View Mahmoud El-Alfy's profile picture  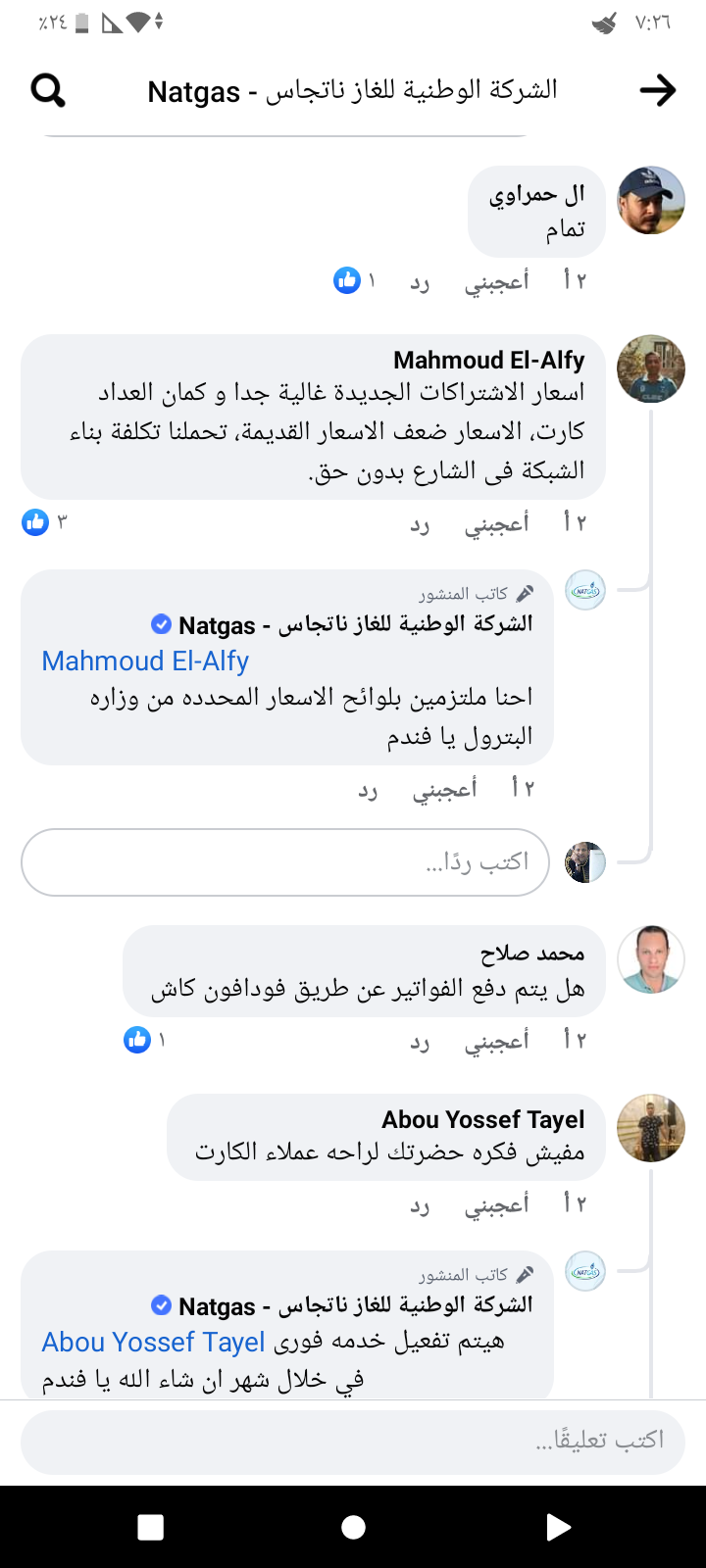(650, 369)
